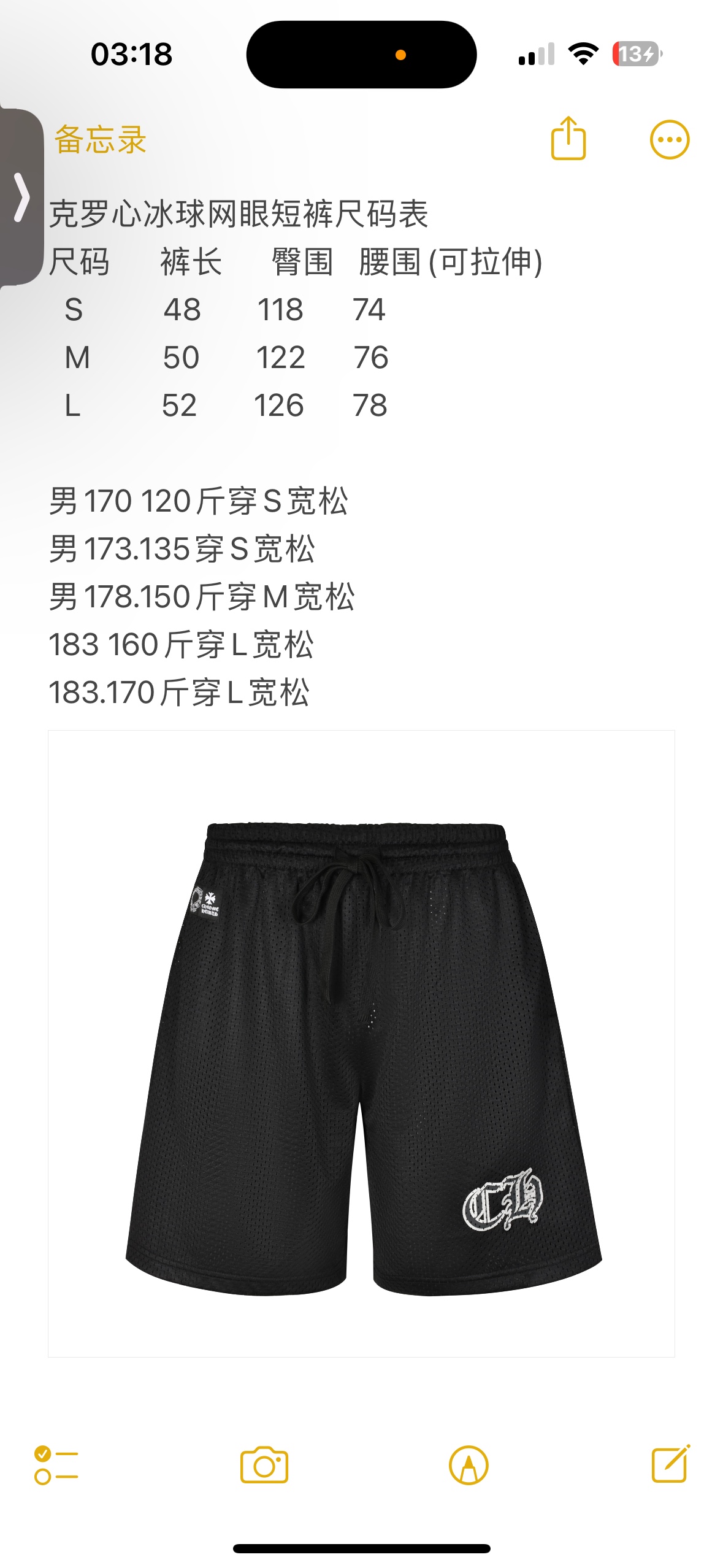This screenshot has width=723, height=1568.
Task: Open the camera attachment option
Action: click(264, 1465)
